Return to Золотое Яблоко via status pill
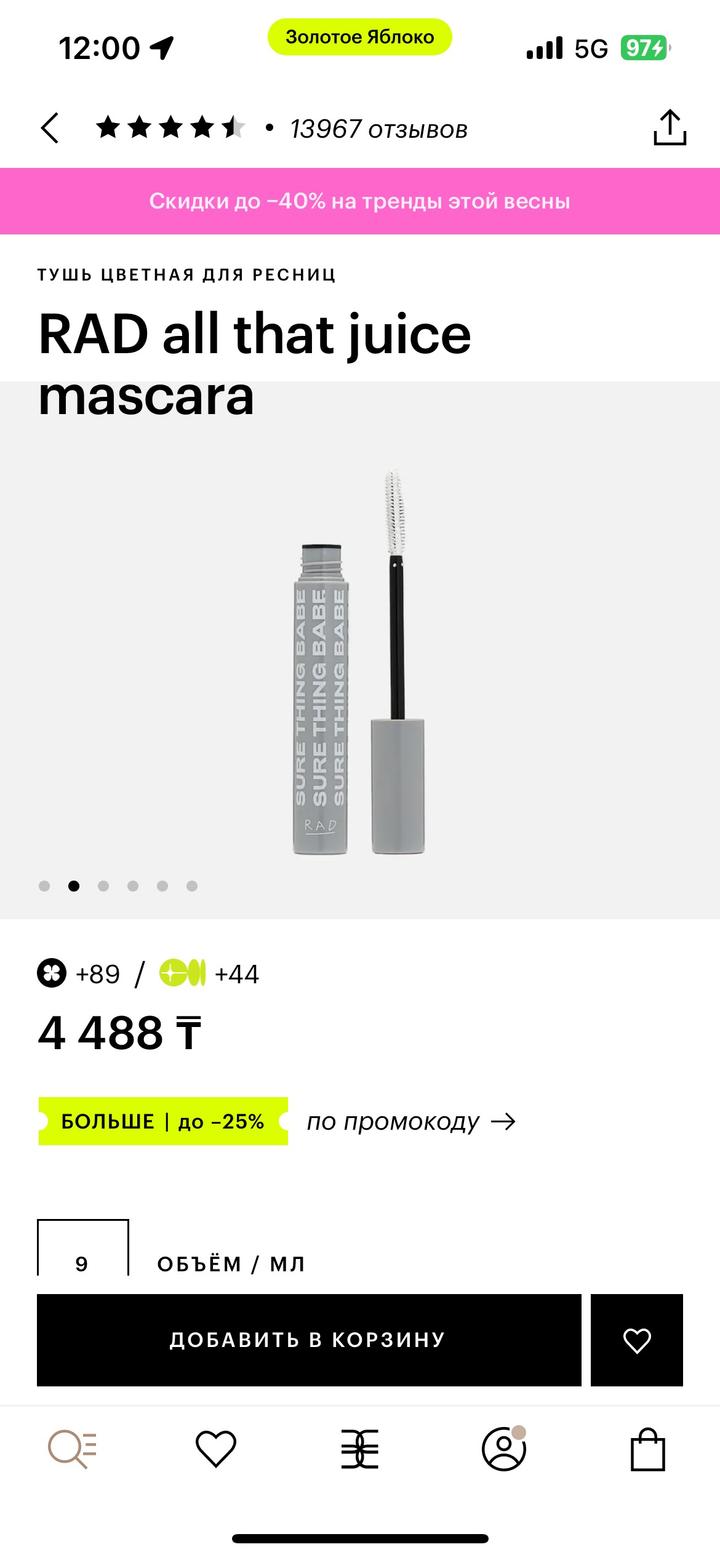The height and width of the screenshot is (1558, 720). pos(360,37)
